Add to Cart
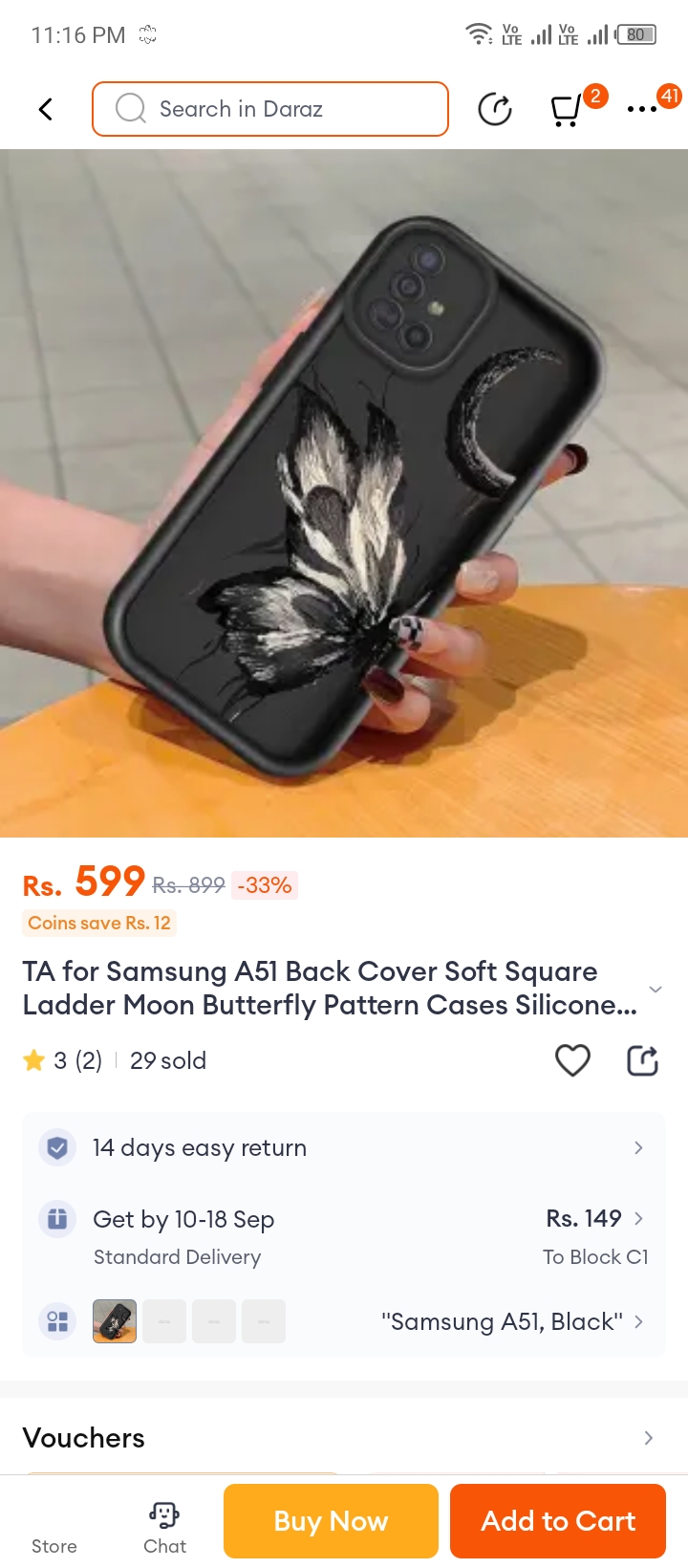Image resolution: width=688 pixels, height=1568 pixels. point(557,1520)
